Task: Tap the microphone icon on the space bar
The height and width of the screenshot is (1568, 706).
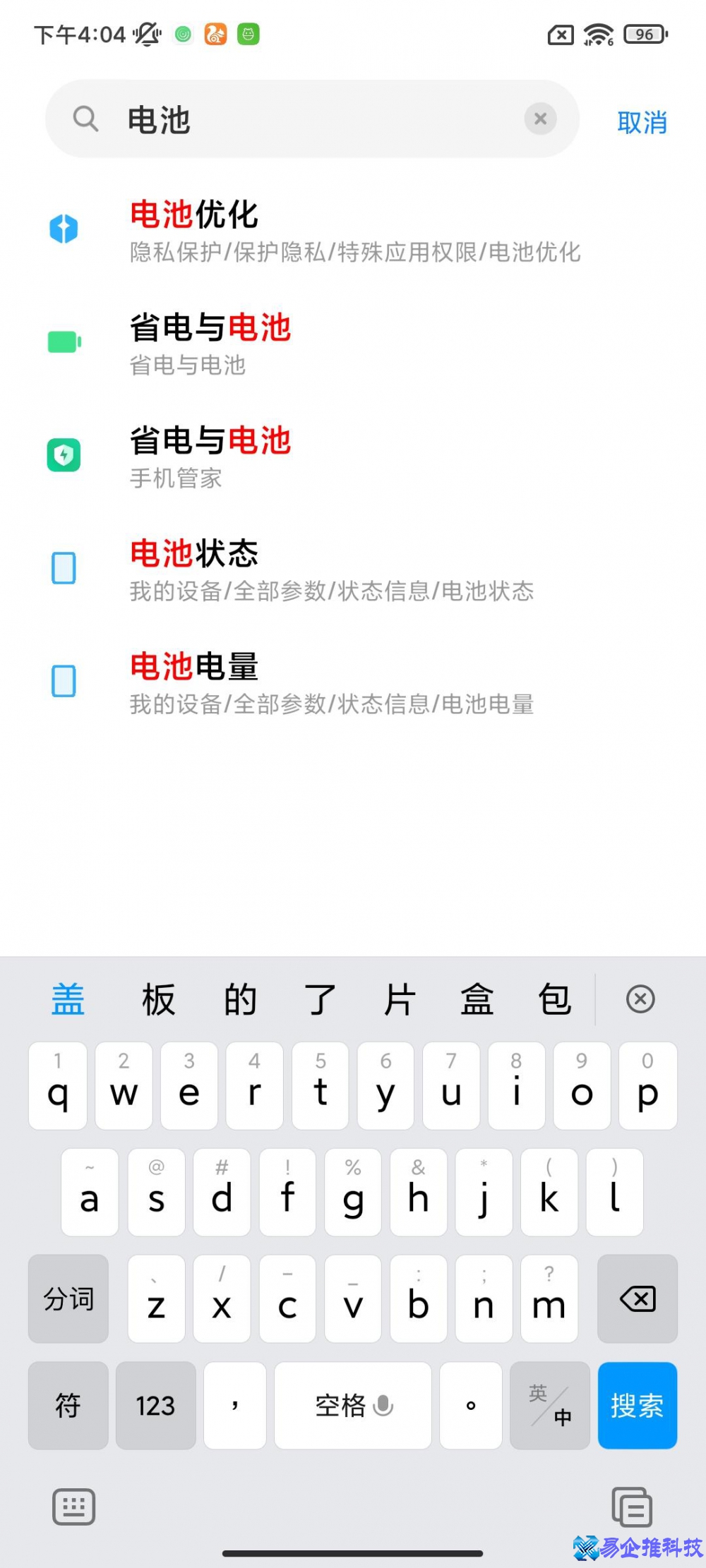Action: coord(383,1406)
